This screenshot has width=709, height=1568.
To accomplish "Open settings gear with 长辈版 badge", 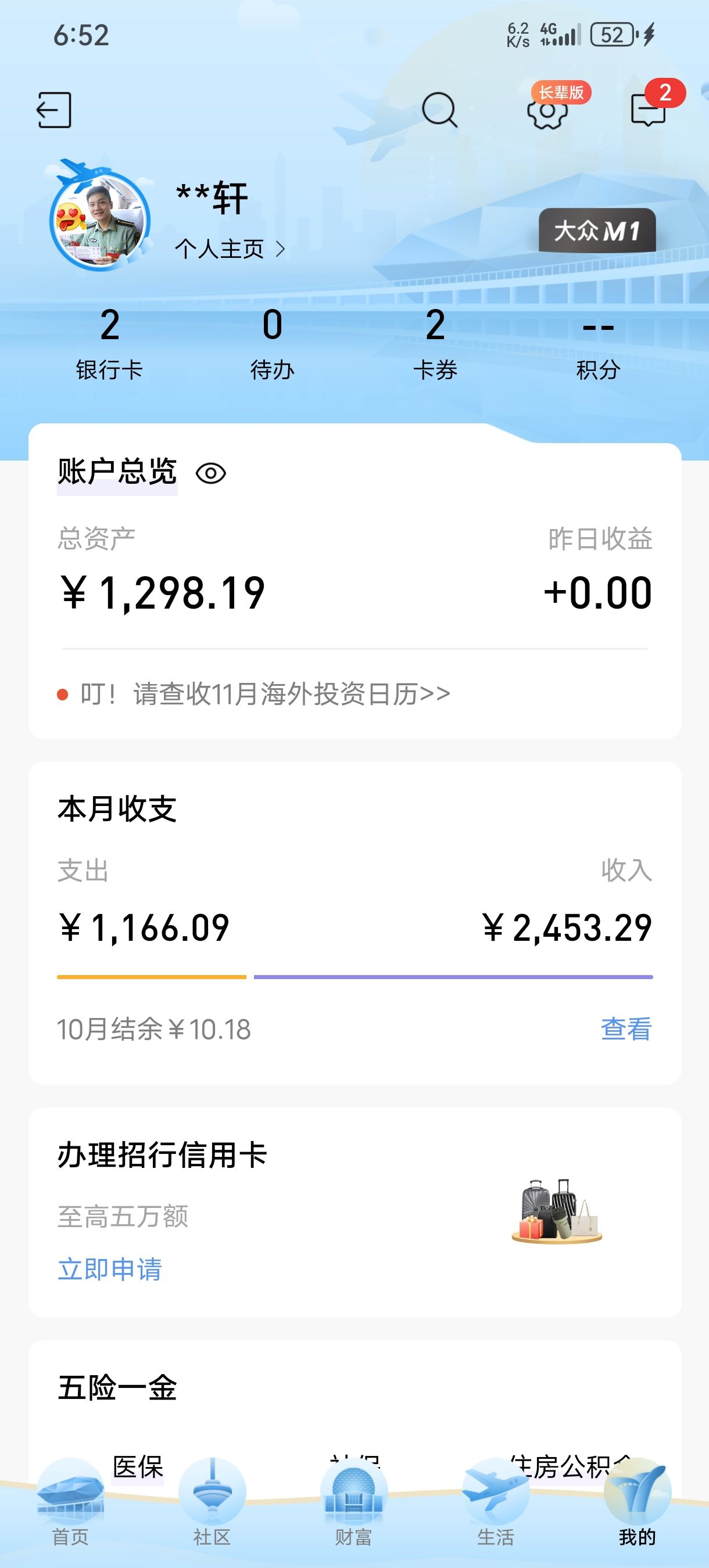I will [x=547, y=110].
